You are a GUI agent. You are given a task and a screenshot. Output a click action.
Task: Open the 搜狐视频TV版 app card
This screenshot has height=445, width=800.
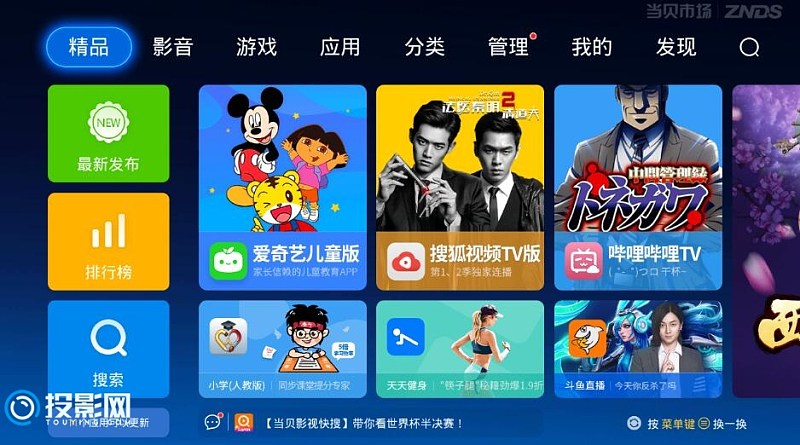click(460, 187)
